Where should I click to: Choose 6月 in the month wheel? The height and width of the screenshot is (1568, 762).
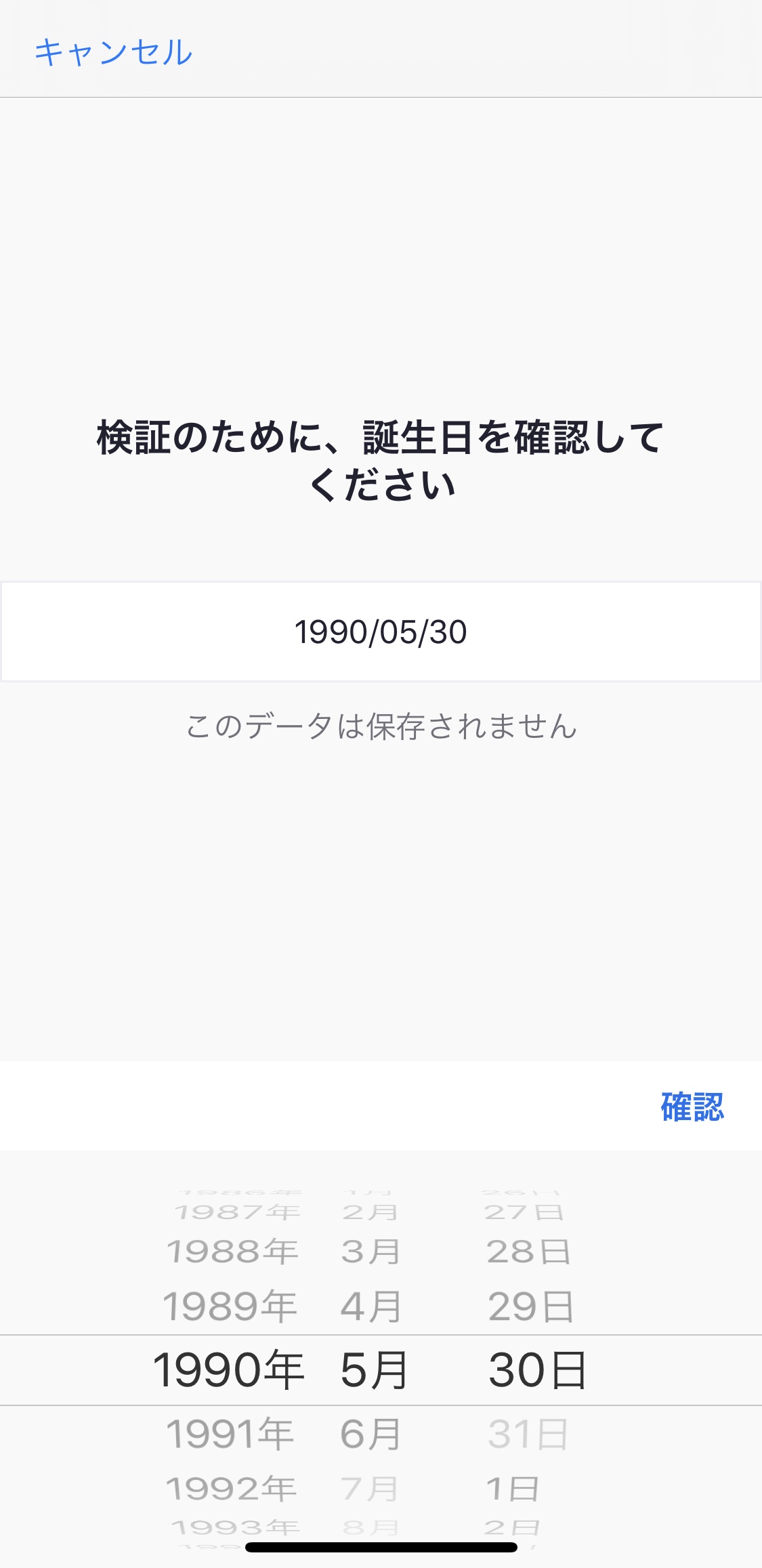(x=371, y=1434)
